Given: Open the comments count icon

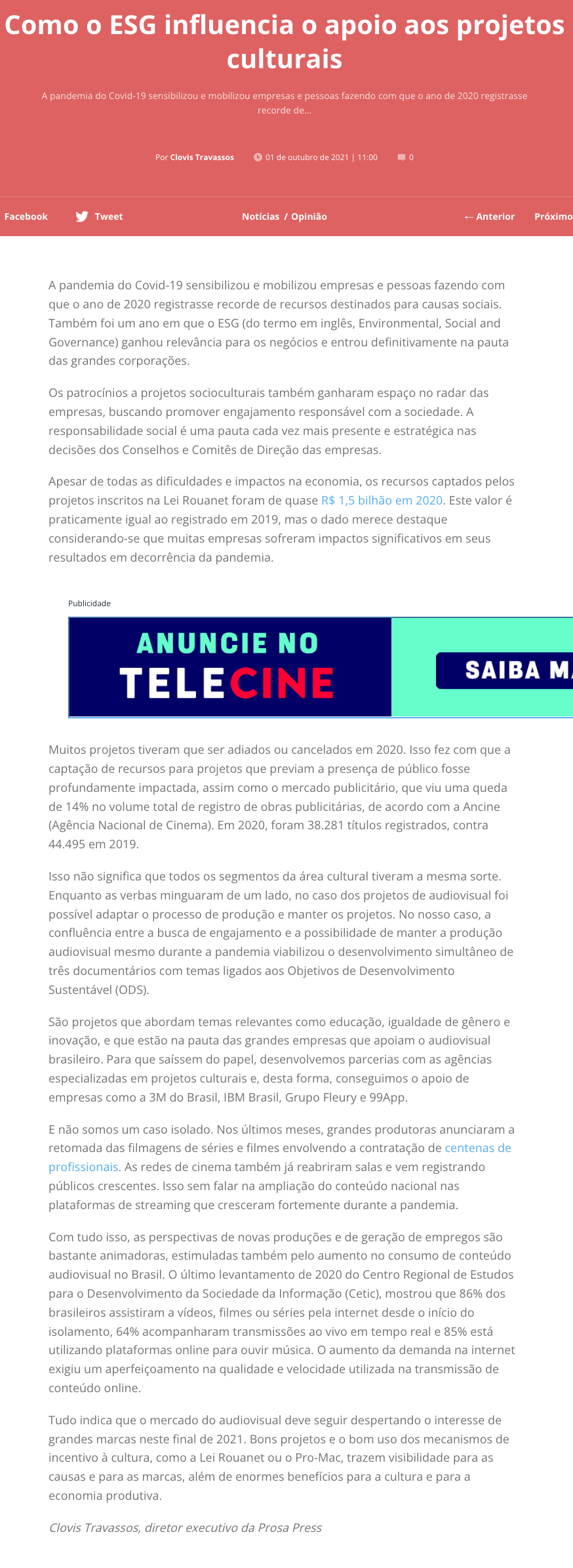Looking at the screenshot, I should tap(402, 157).
